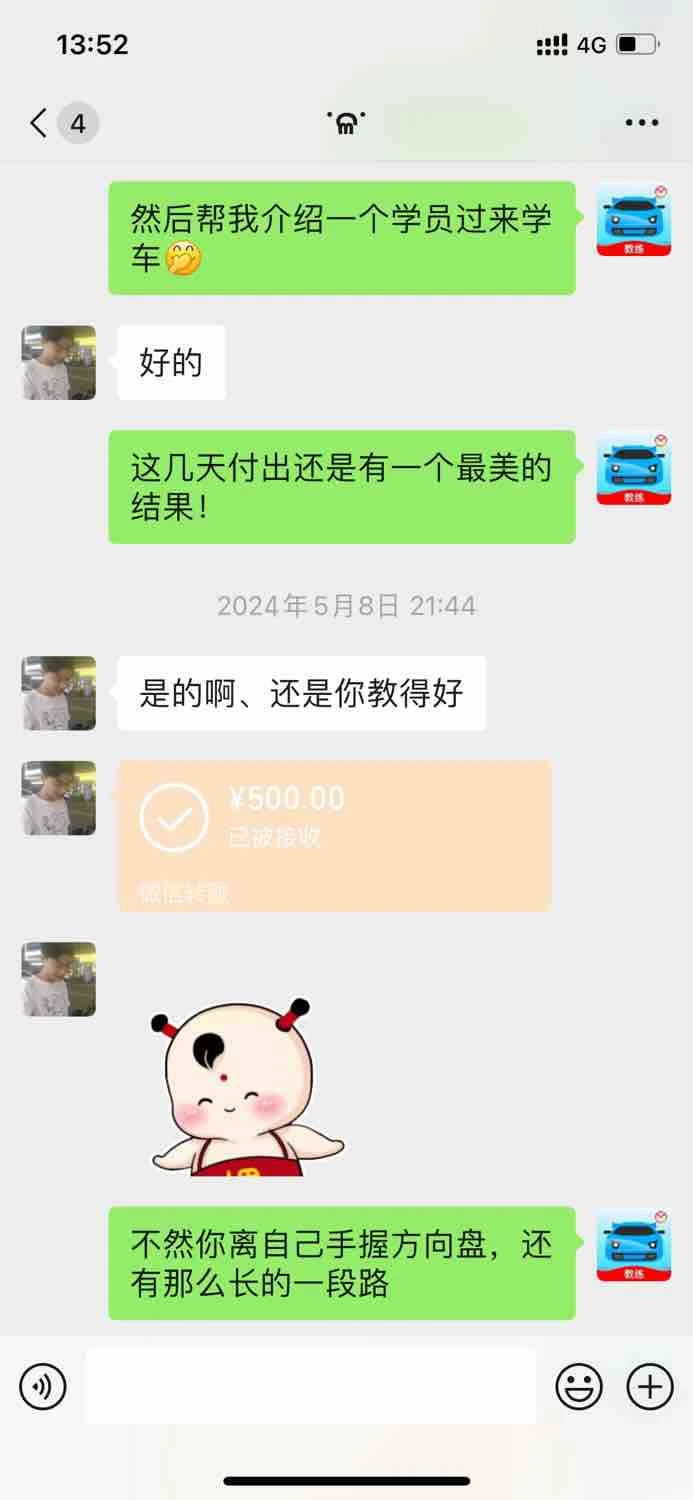Tap the message text input field
The height and width of the screenshot is (1500, 693).
(310, 1386)
